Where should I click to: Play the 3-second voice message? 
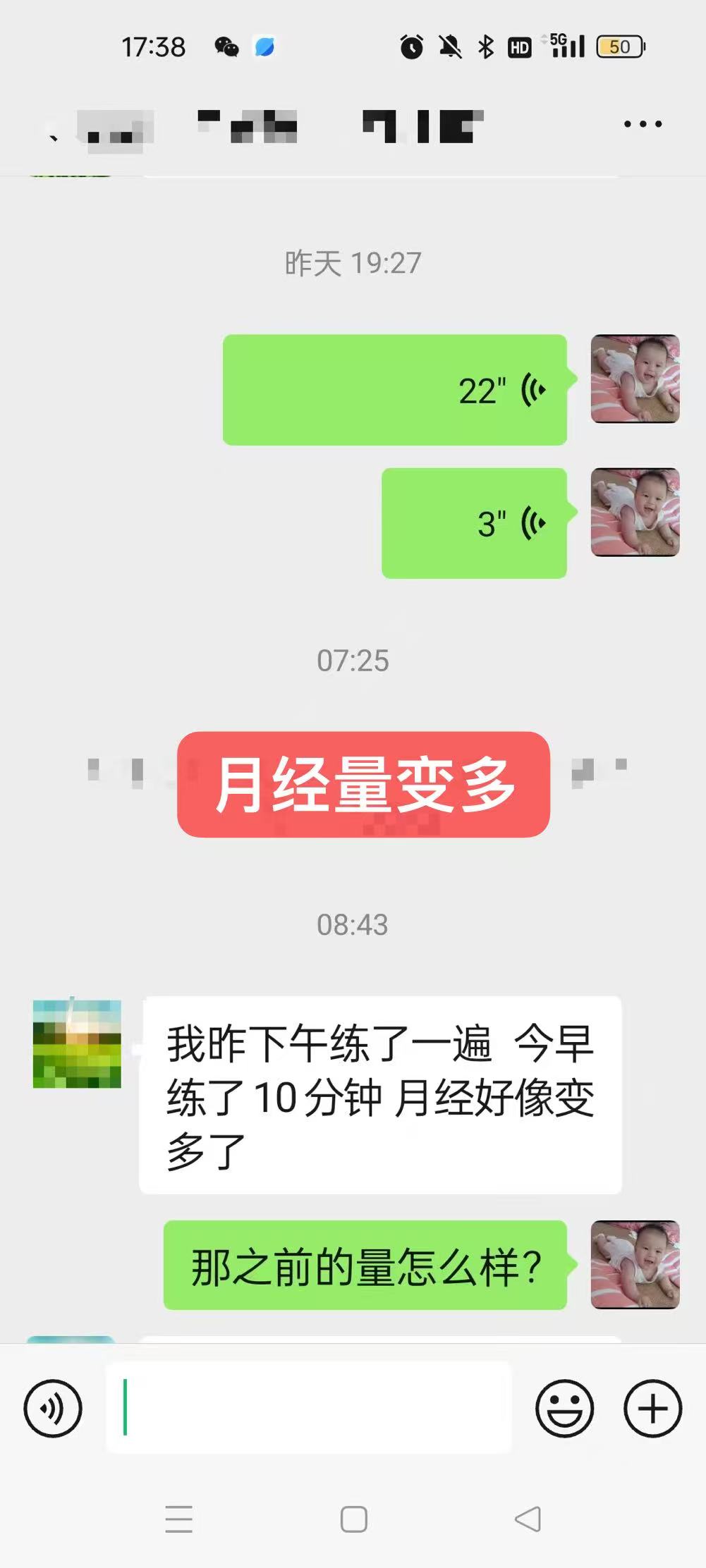[474, 523]
